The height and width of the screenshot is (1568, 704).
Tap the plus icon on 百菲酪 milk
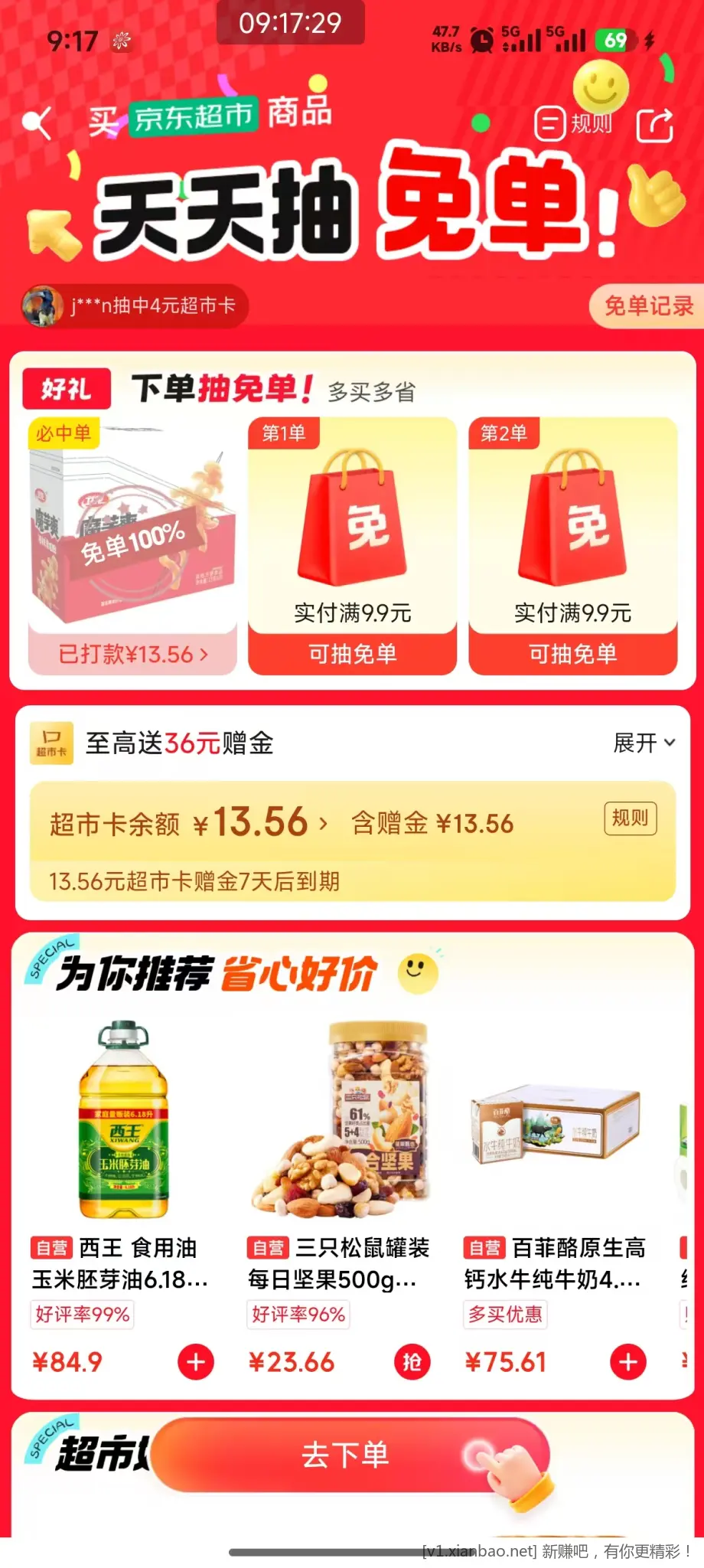click(628, 1362)
